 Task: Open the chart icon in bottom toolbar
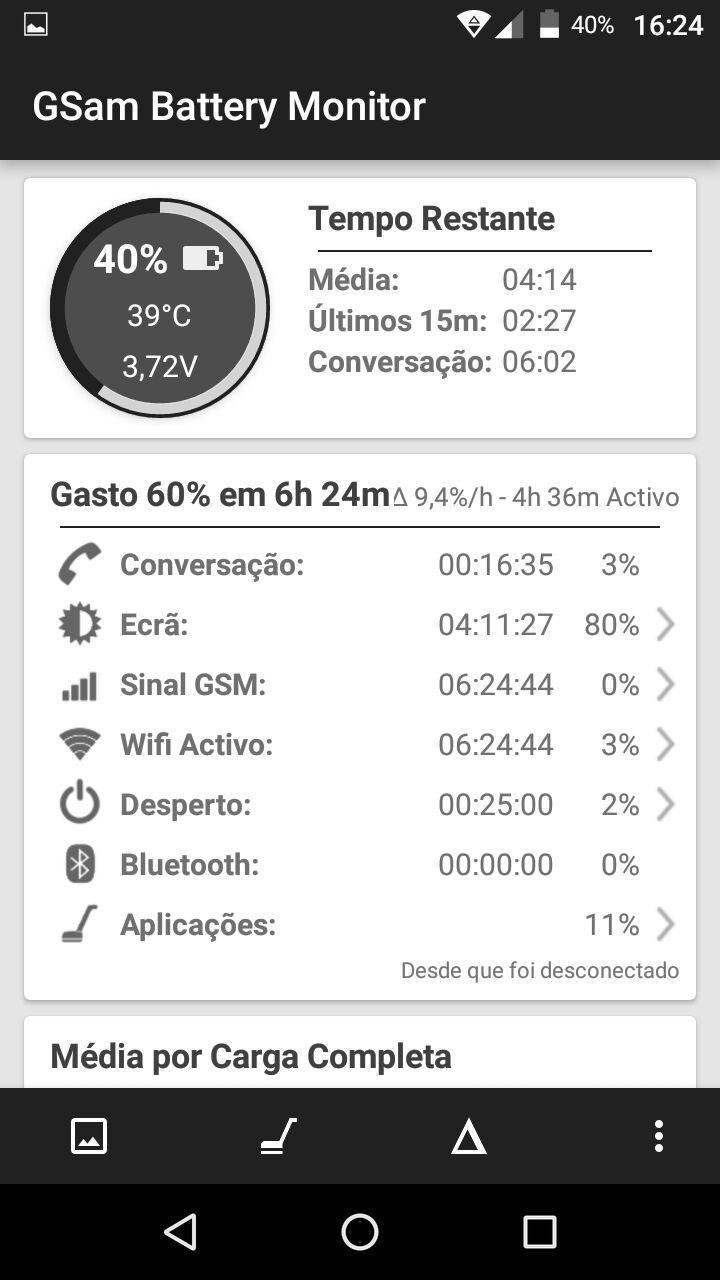[x=89, y=1136]
